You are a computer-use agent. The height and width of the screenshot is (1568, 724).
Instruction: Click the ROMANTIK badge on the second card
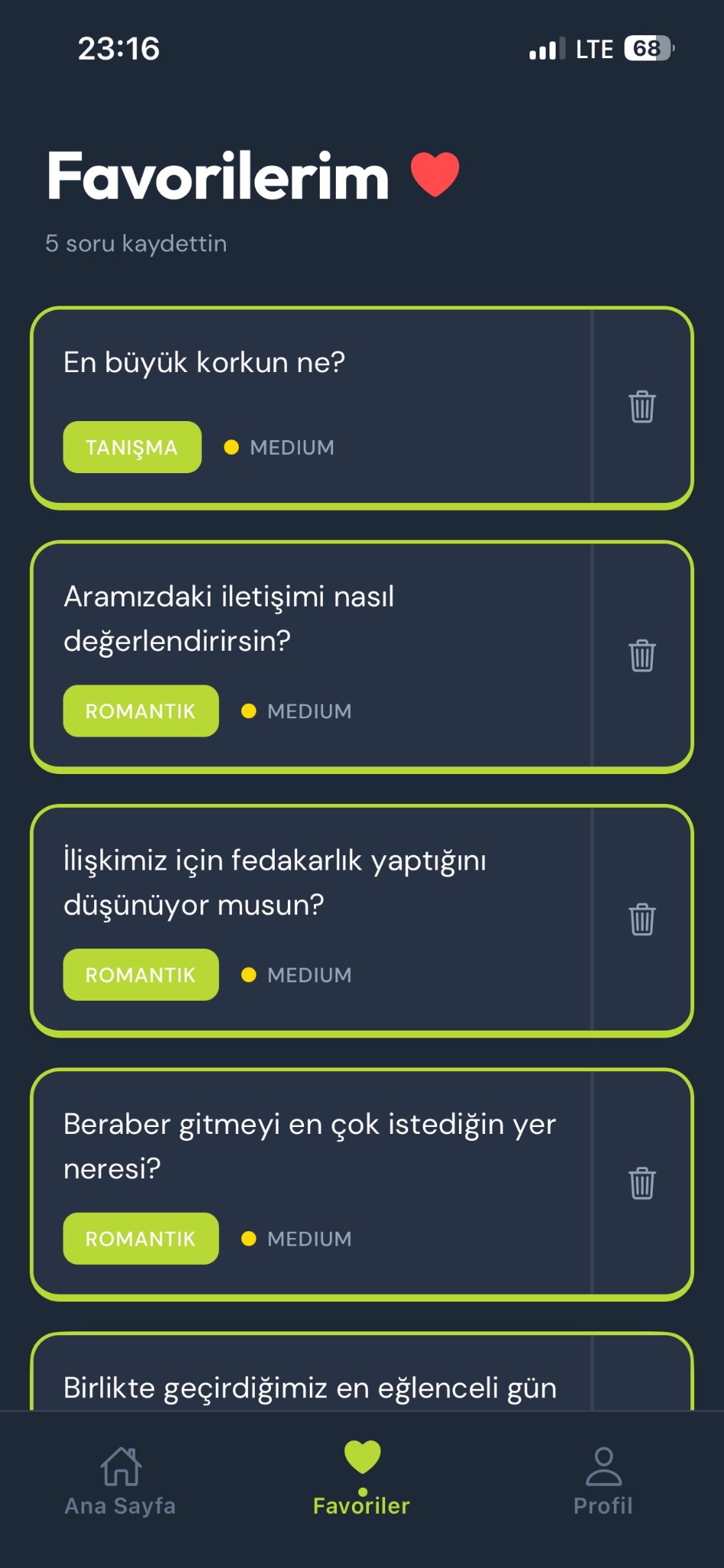click(x=141, y=710)
